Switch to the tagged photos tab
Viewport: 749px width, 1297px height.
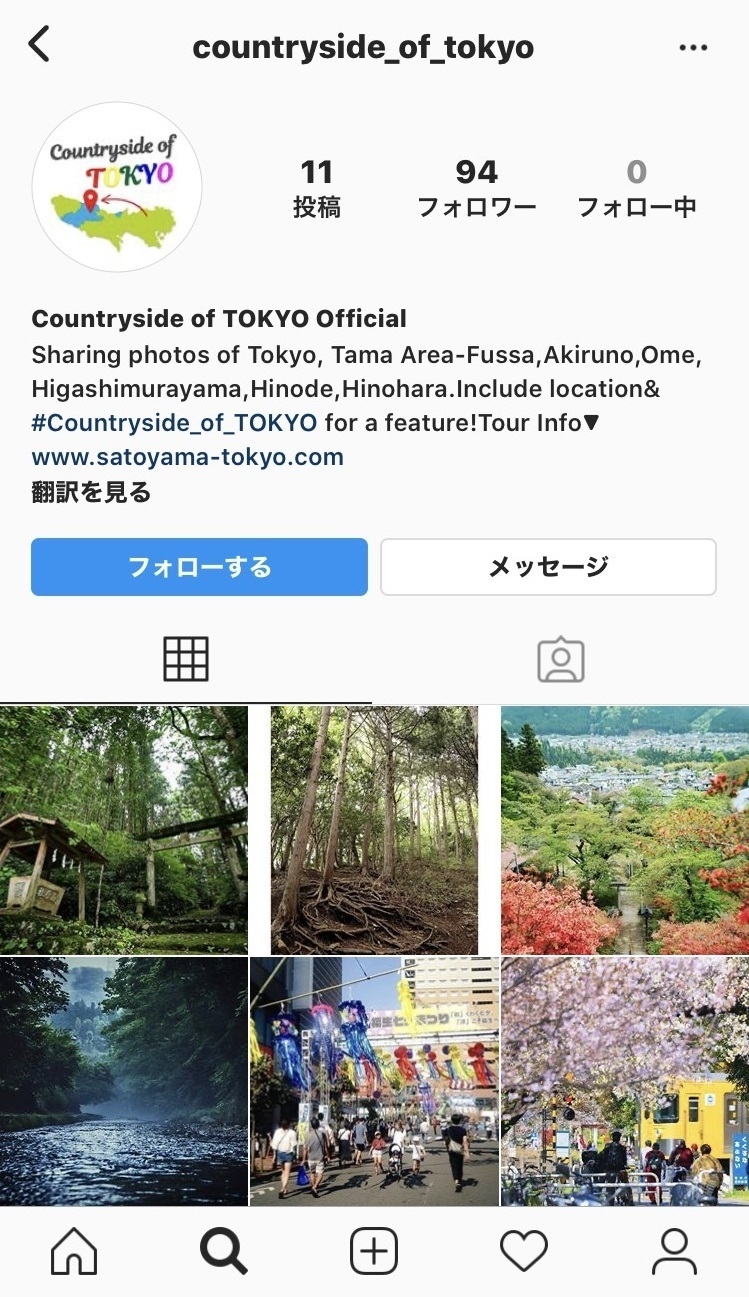click(560, 659)
